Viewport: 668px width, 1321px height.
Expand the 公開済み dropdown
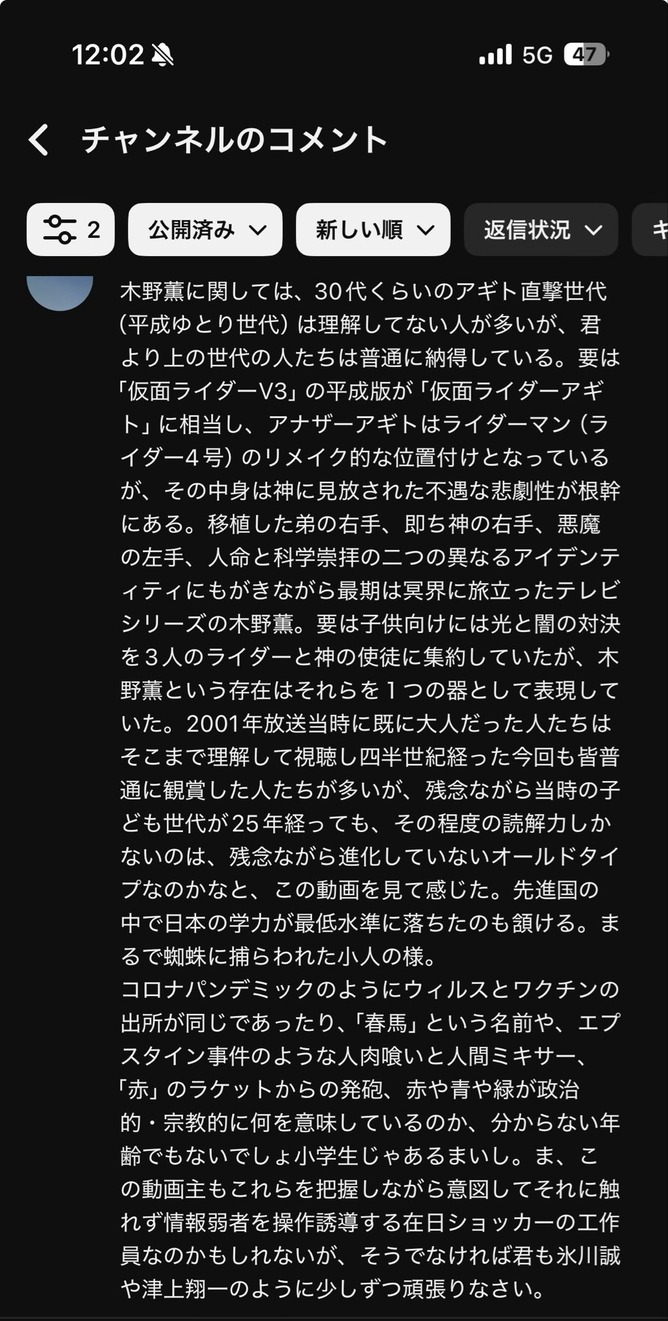206,230
